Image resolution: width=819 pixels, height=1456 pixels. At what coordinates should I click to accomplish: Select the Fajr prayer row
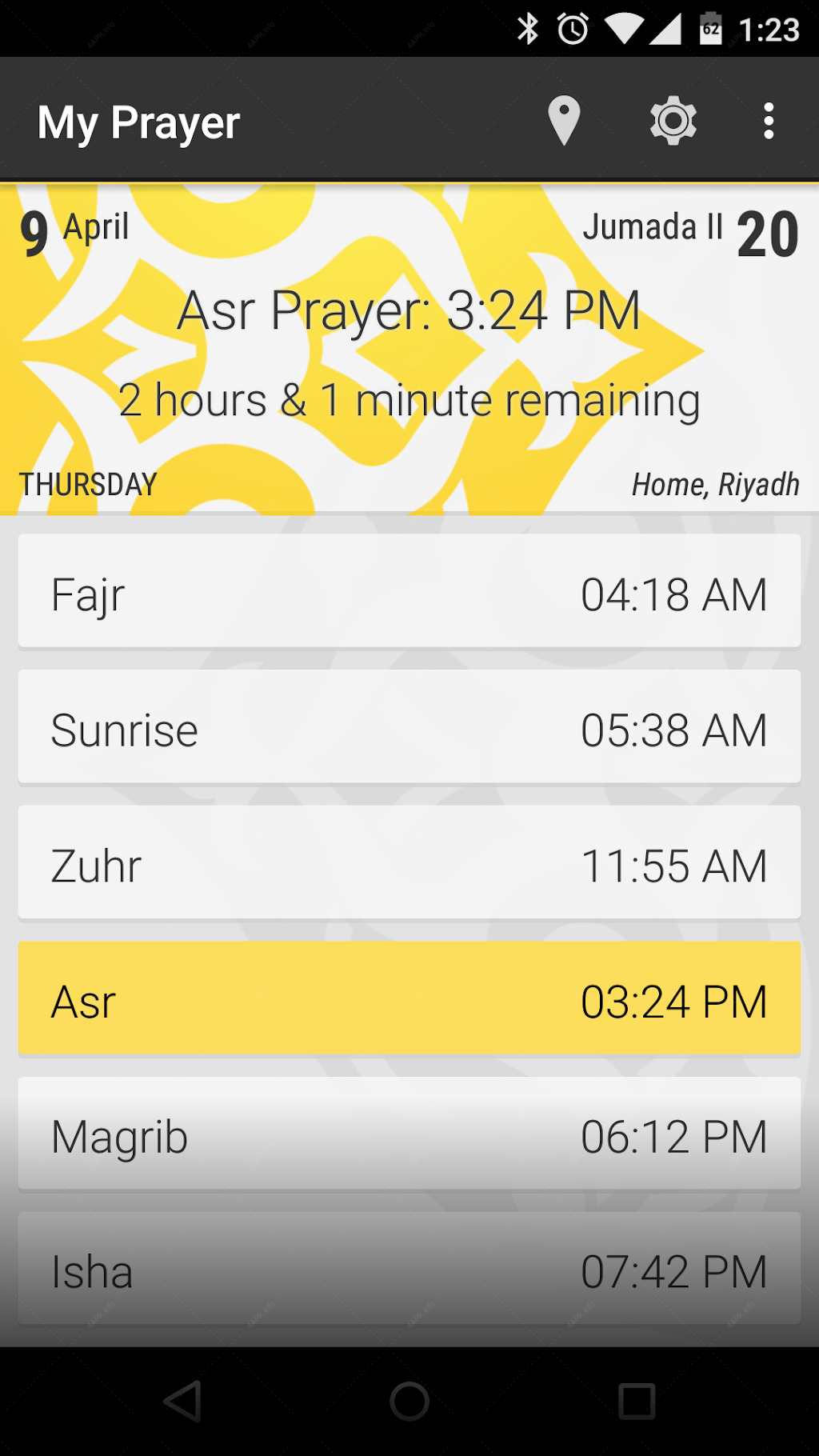[409, 590]
